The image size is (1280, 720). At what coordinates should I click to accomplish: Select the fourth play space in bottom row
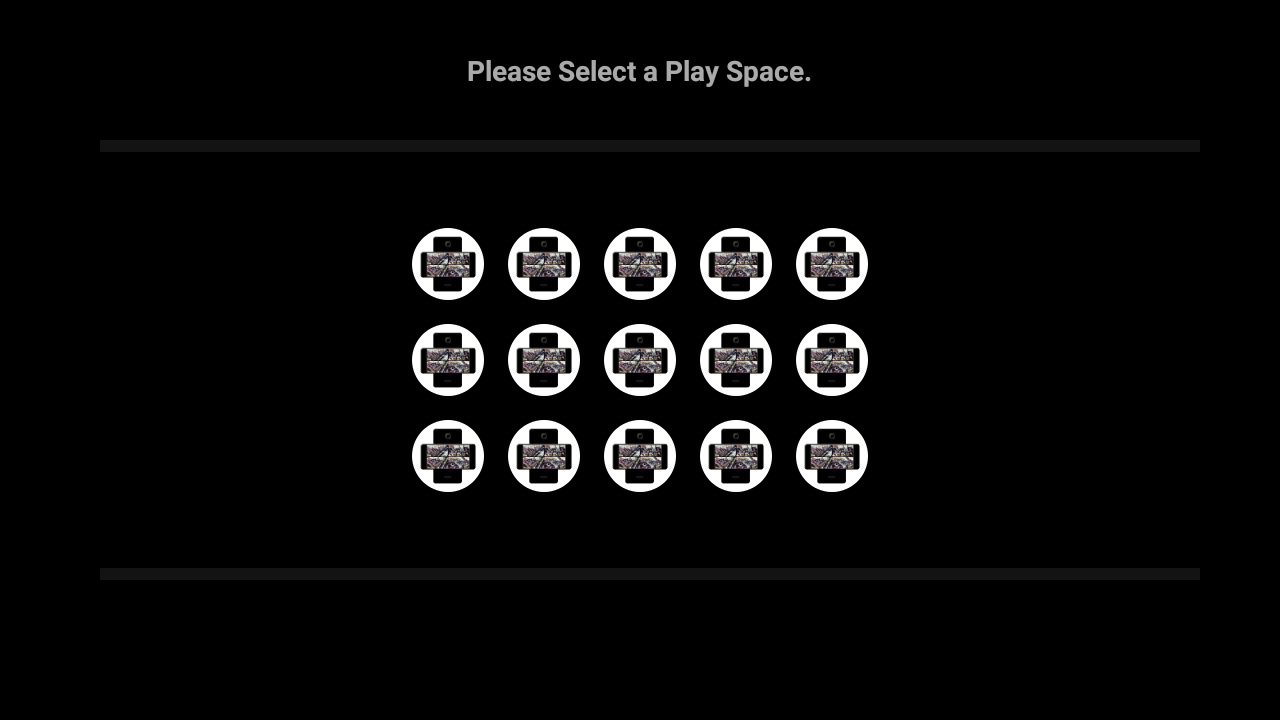[736, 456]
